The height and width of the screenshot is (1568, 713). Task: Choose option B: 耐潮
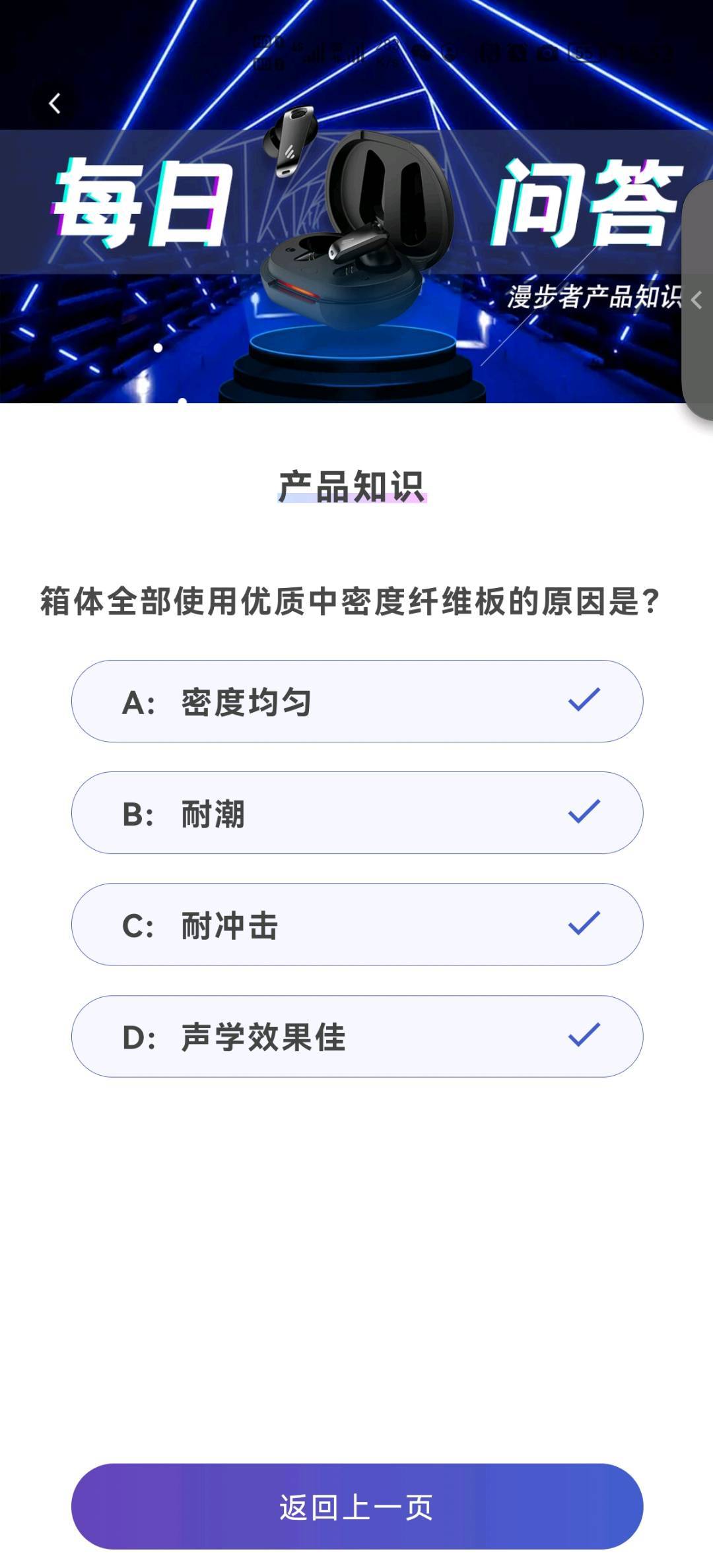357,812
